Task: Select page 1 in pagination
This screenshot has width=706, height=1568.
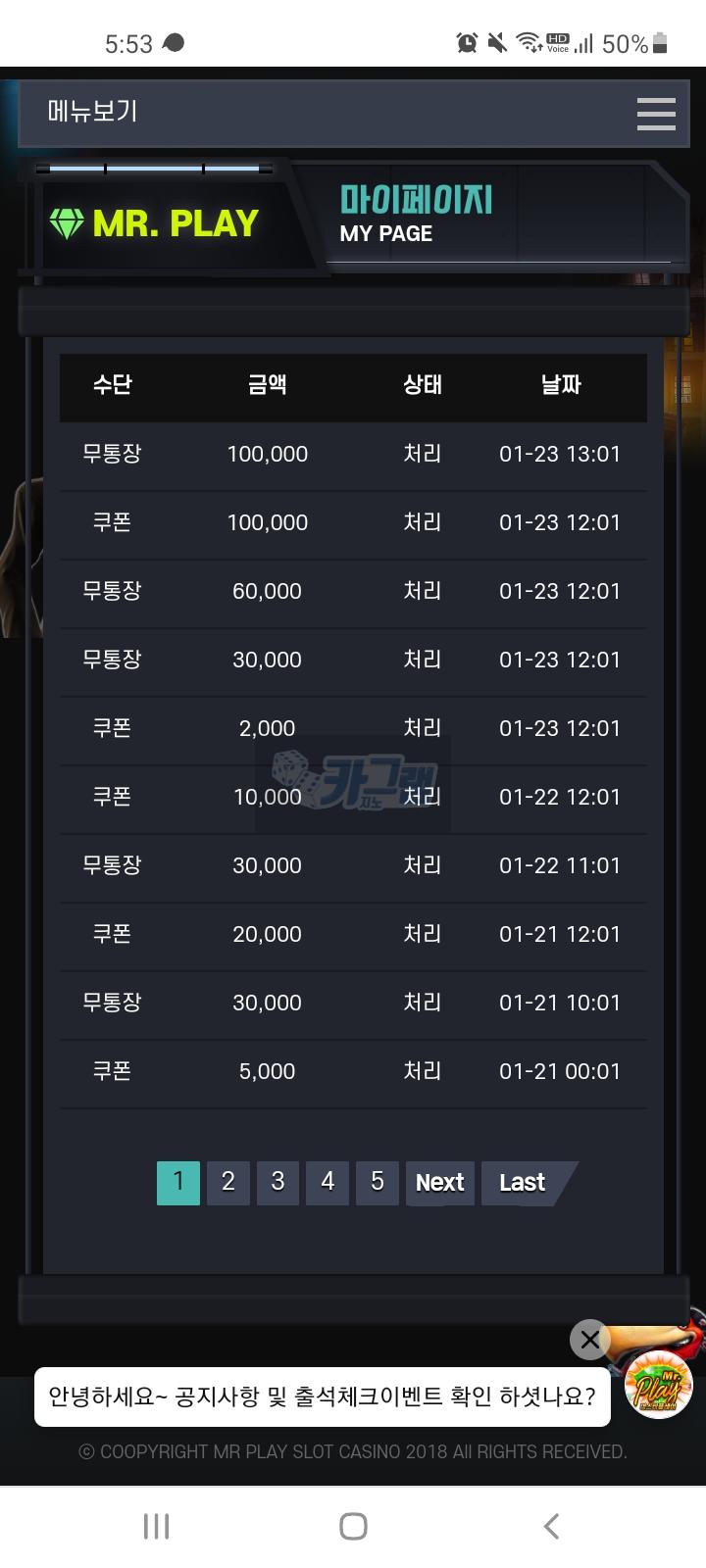Action: click(178, 1182)
